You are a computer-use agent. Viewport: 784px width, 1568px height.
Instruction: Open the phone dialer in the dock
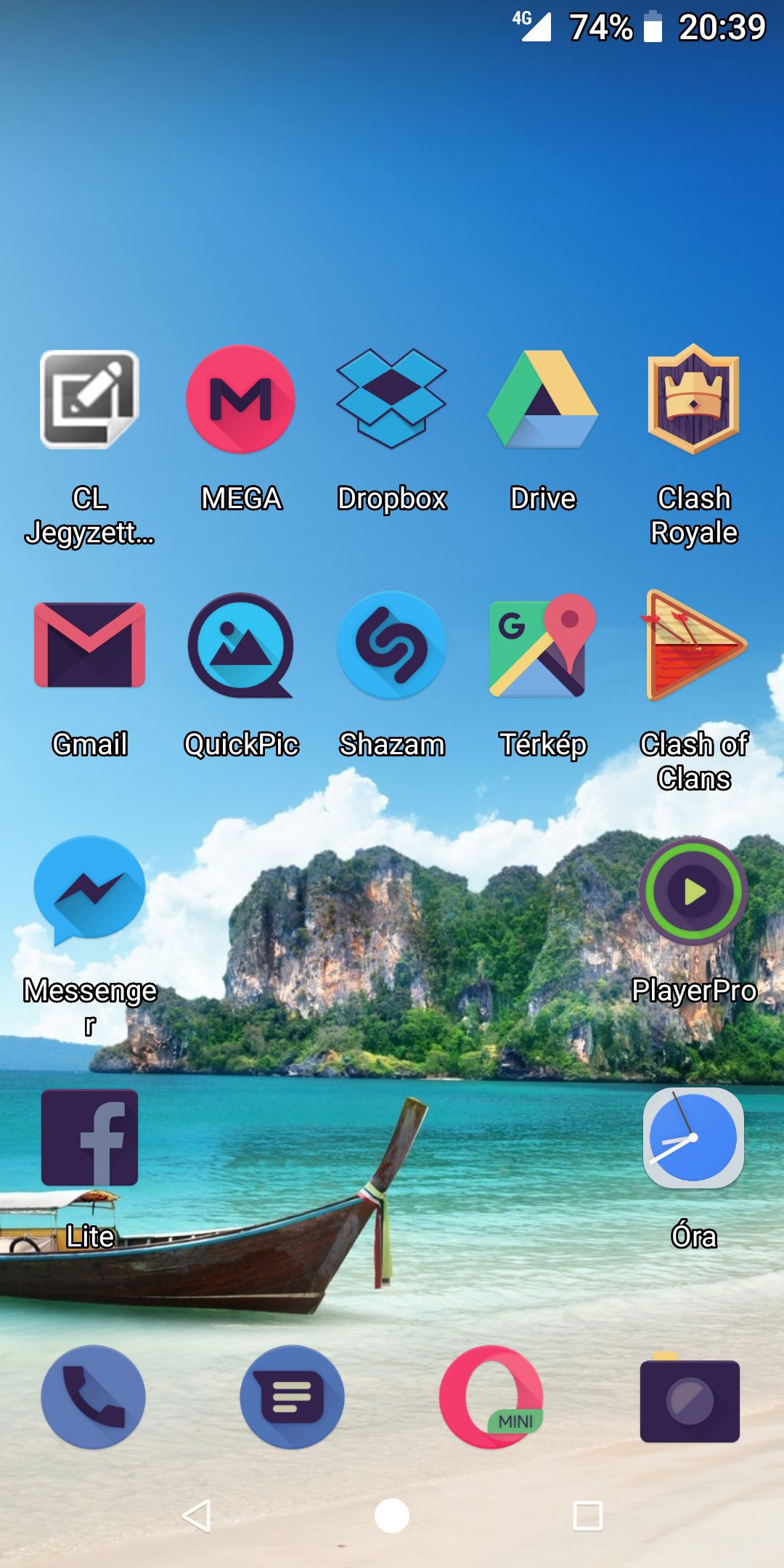tap(93, 1397)
